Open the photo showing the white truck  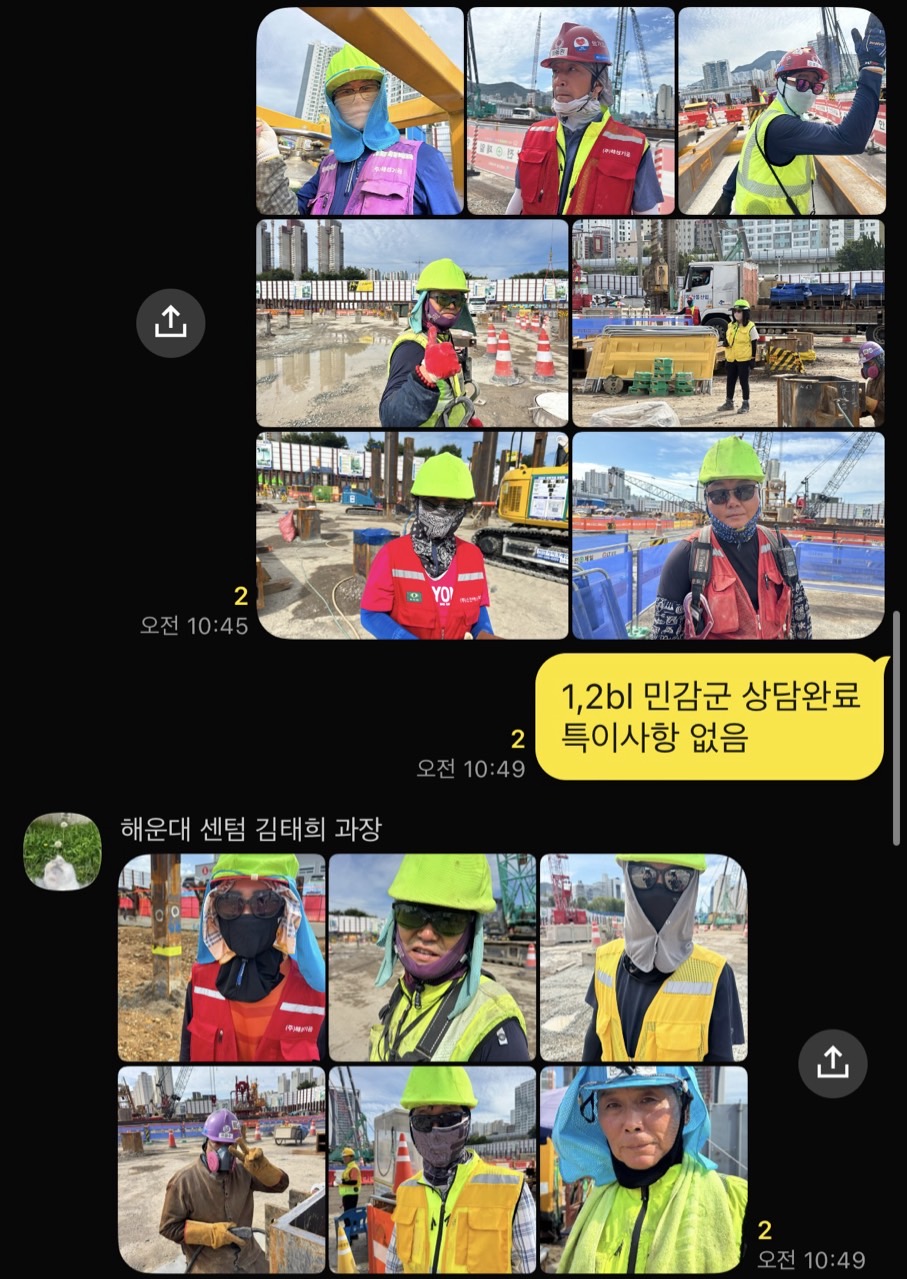[728, 323]
